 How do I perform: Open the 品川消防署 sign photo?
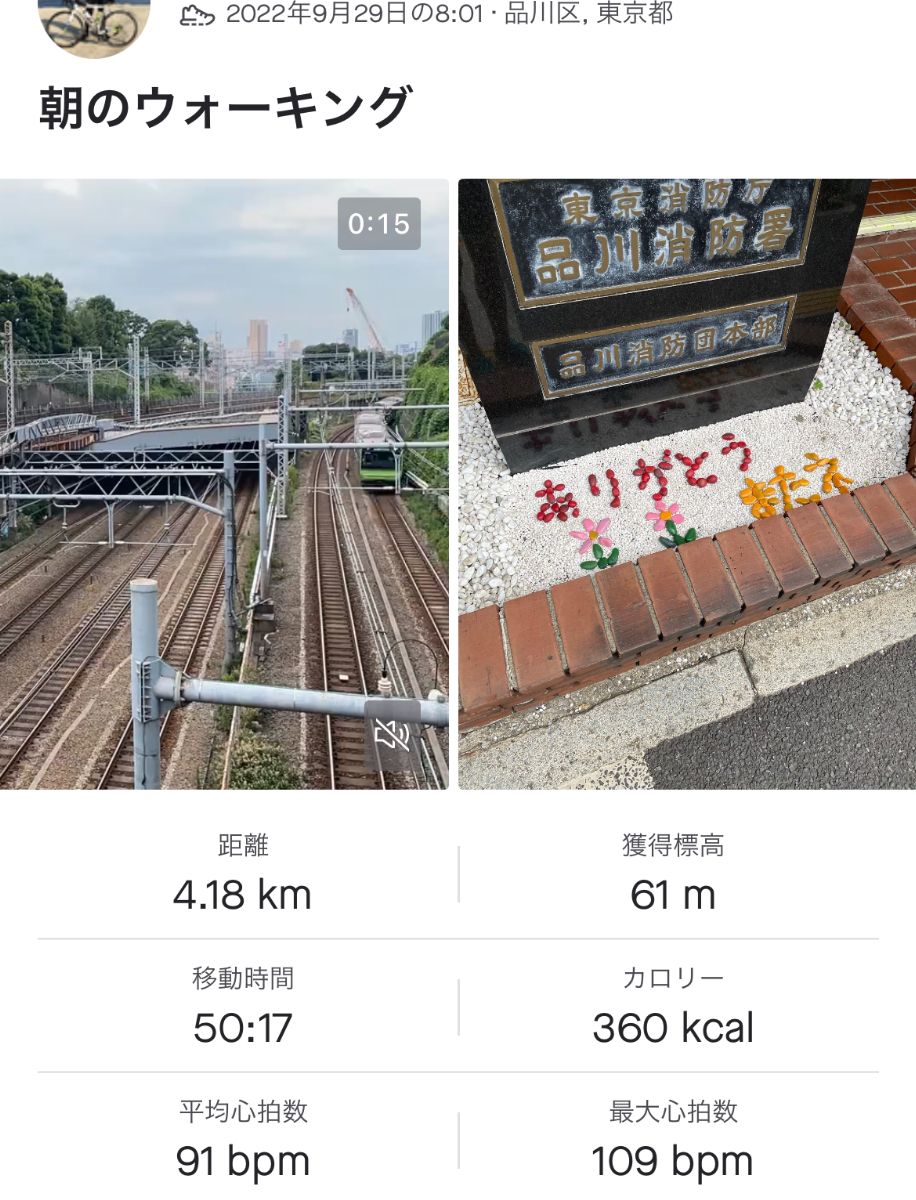687,484
